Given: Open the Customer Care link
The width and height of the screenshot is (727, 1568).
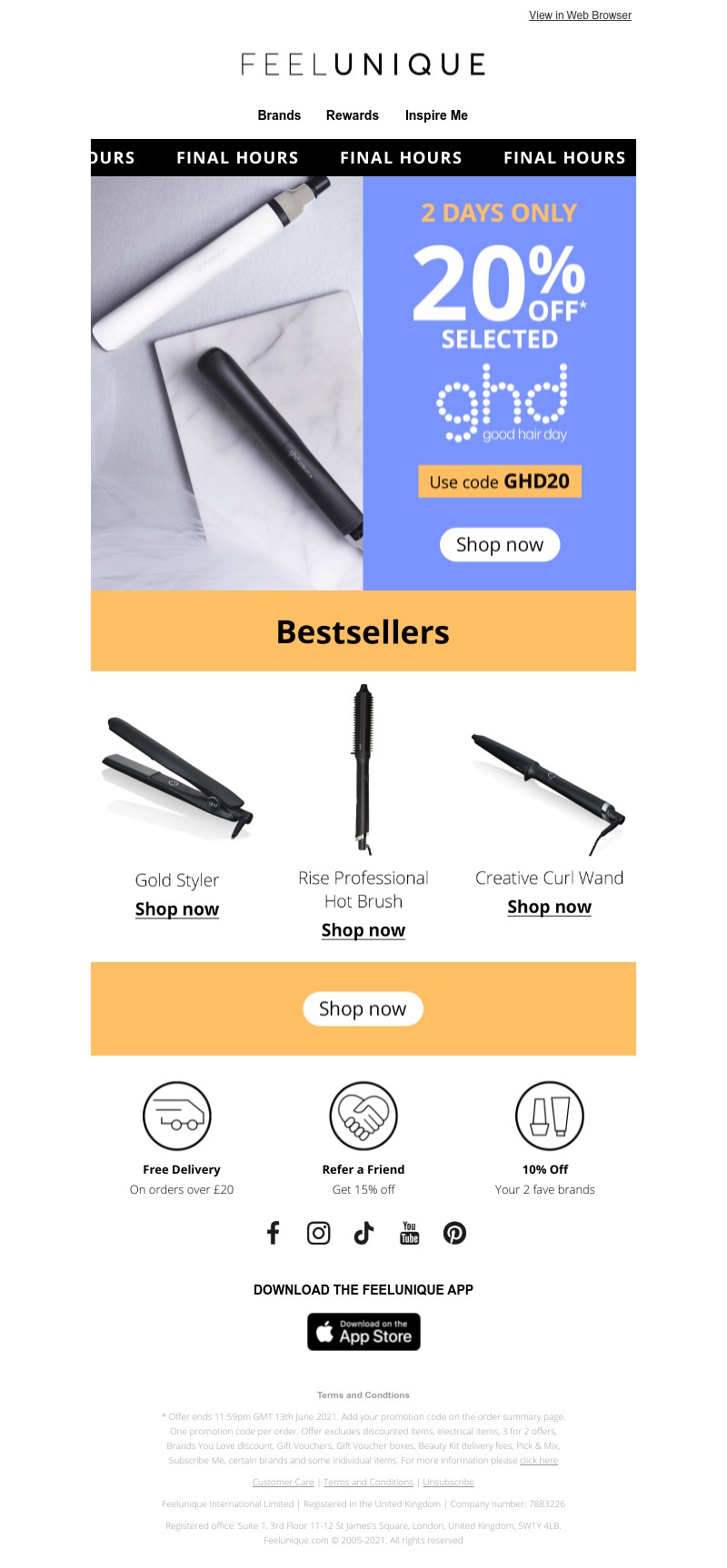Looking at the screenshot, I should [x=283, y=1483].
